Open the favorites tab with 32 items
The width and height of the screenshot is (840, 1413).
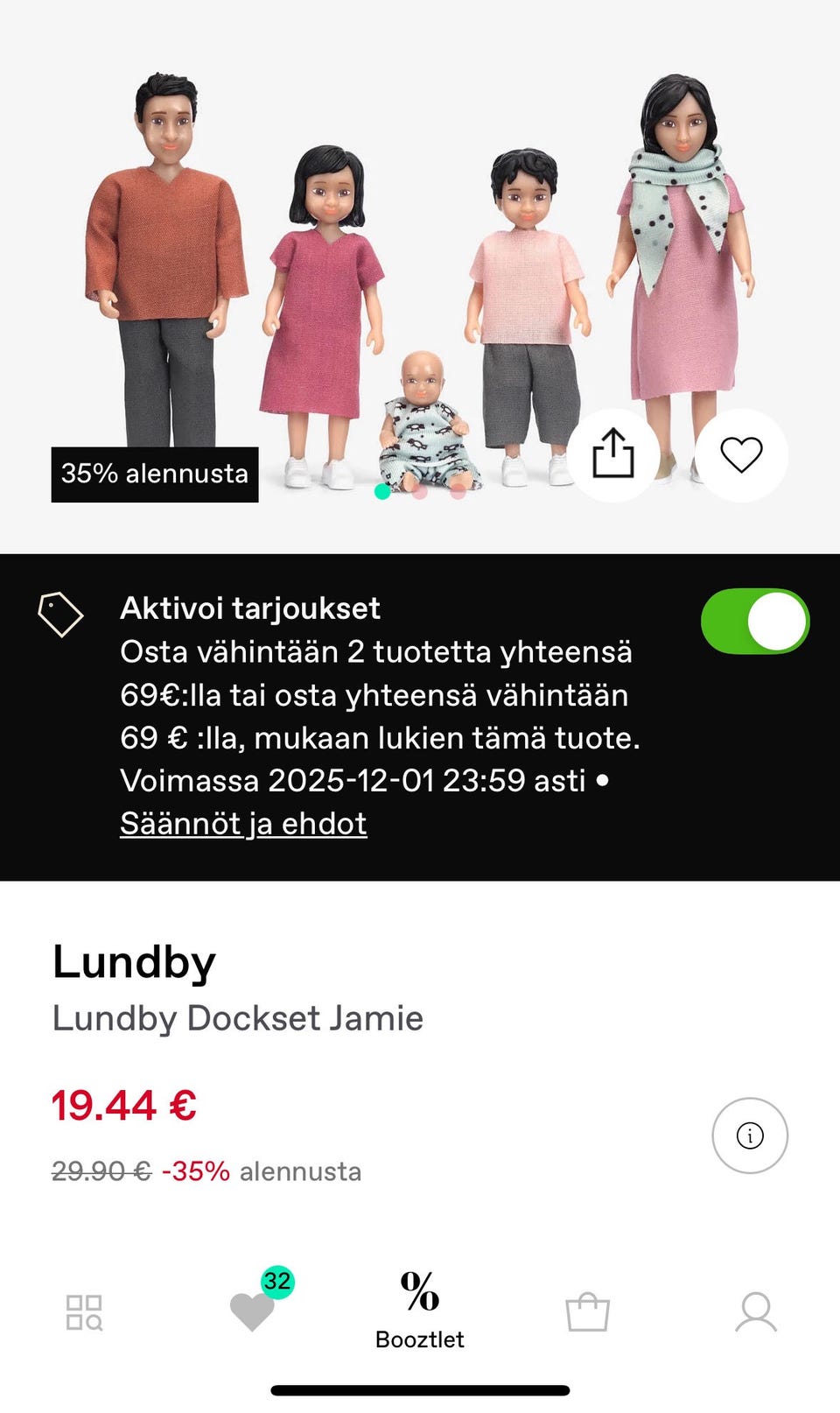pos(253,1311)
